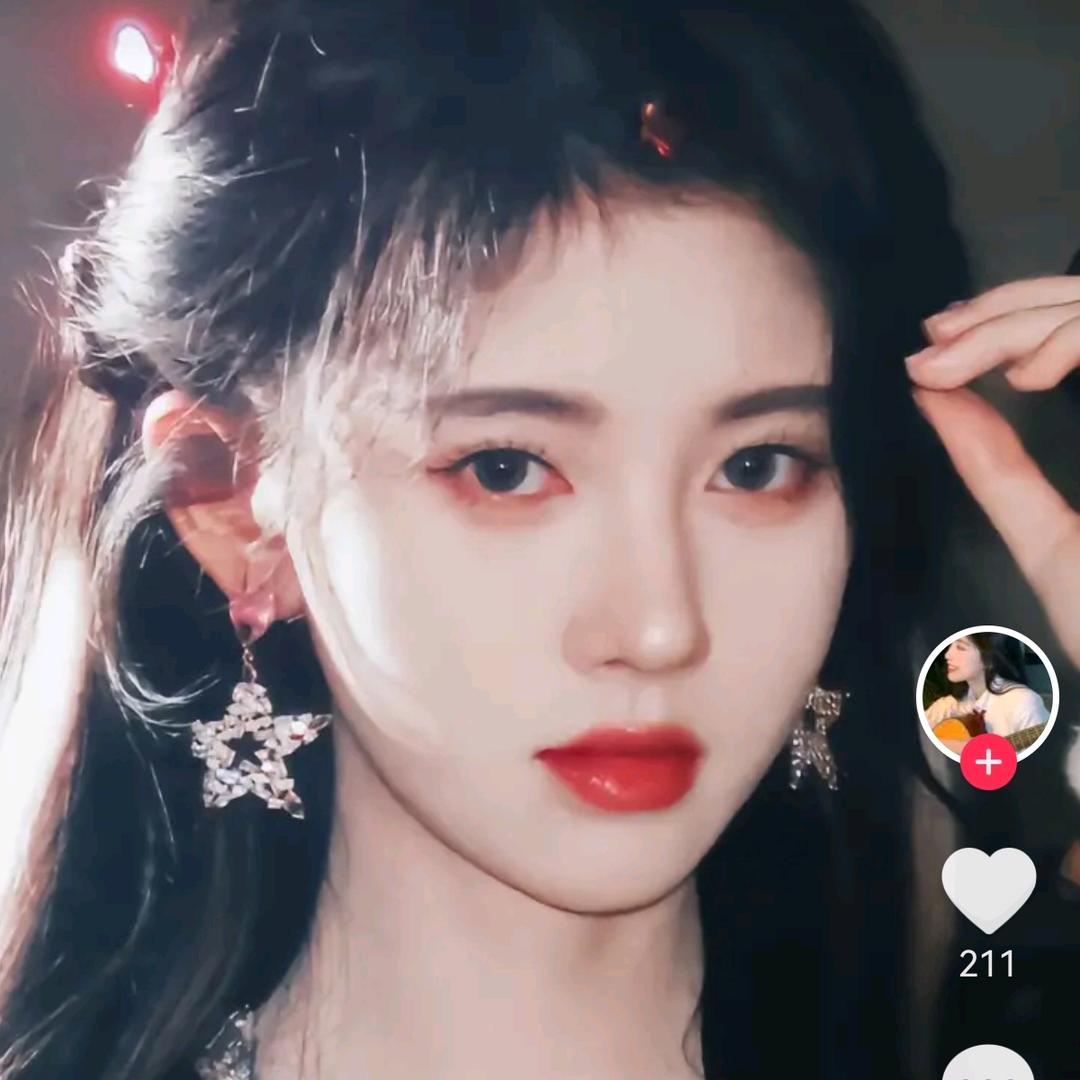Follow the creator with the plus button
This screenshot has height=1080, width=1080.
[x=988, y=763]
